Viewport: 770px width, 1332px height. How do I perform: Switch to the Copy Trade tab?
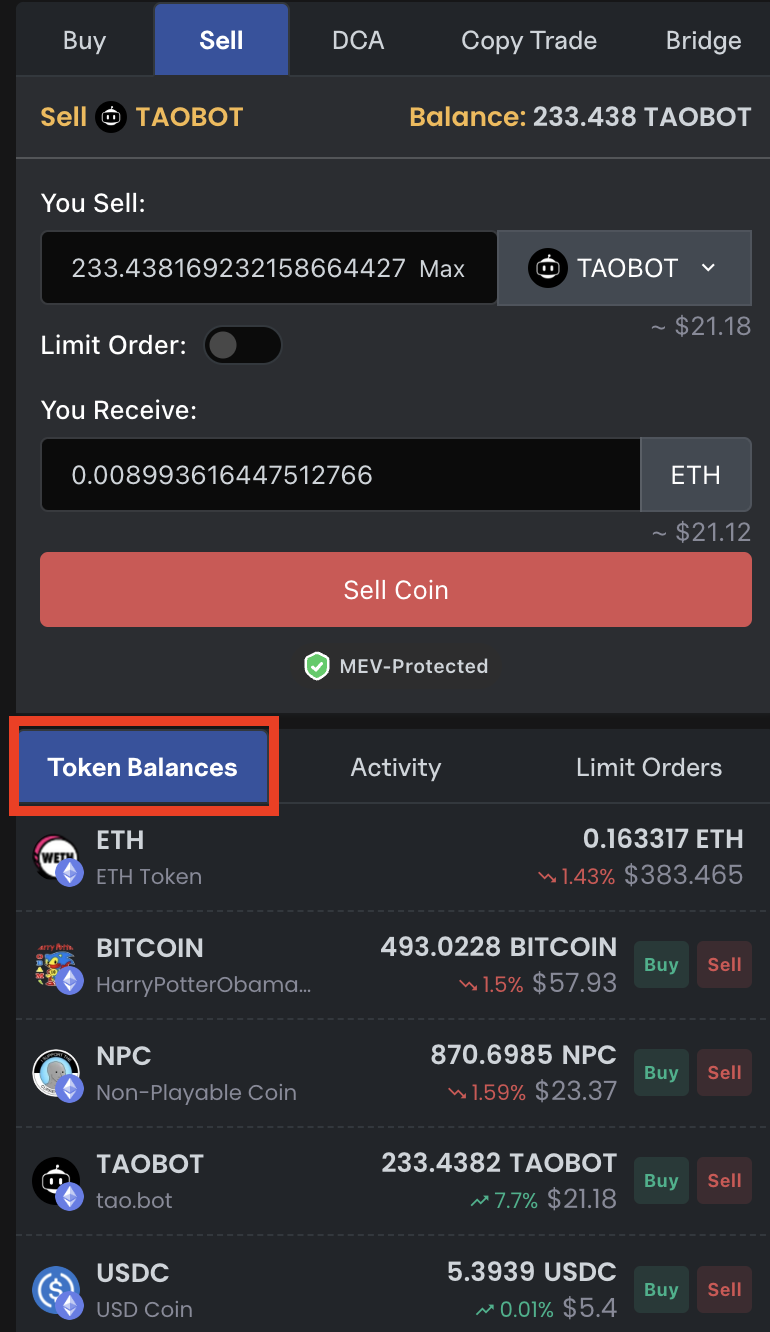point(529,41)
